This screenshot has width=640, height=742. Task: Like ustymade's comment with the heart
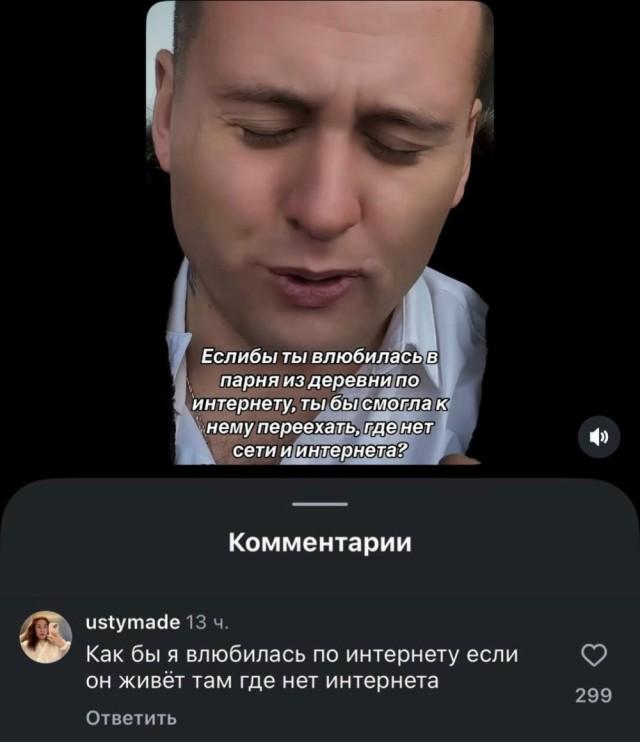tap(594, 656)
